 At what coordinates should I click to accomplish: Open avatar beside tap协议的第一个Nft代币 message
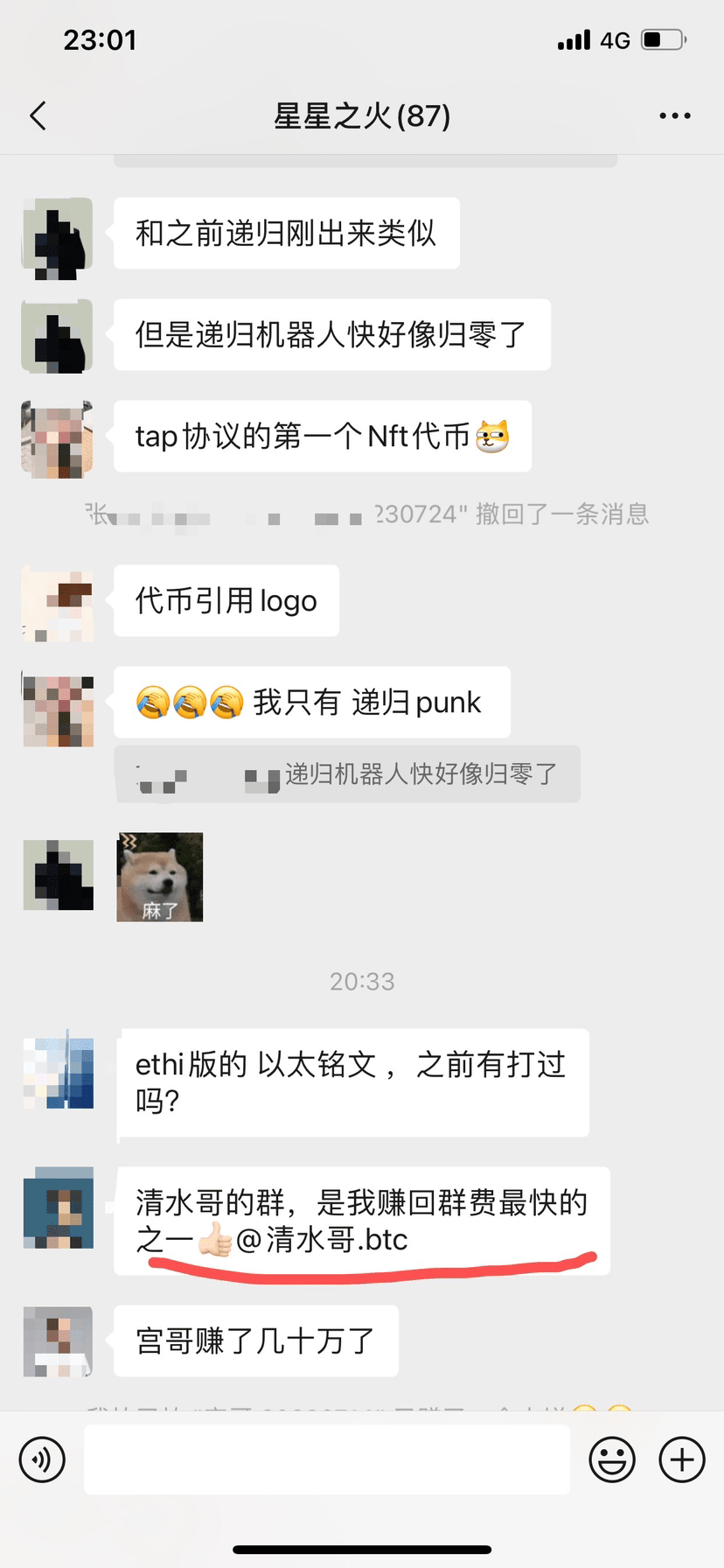pos(58,439)
